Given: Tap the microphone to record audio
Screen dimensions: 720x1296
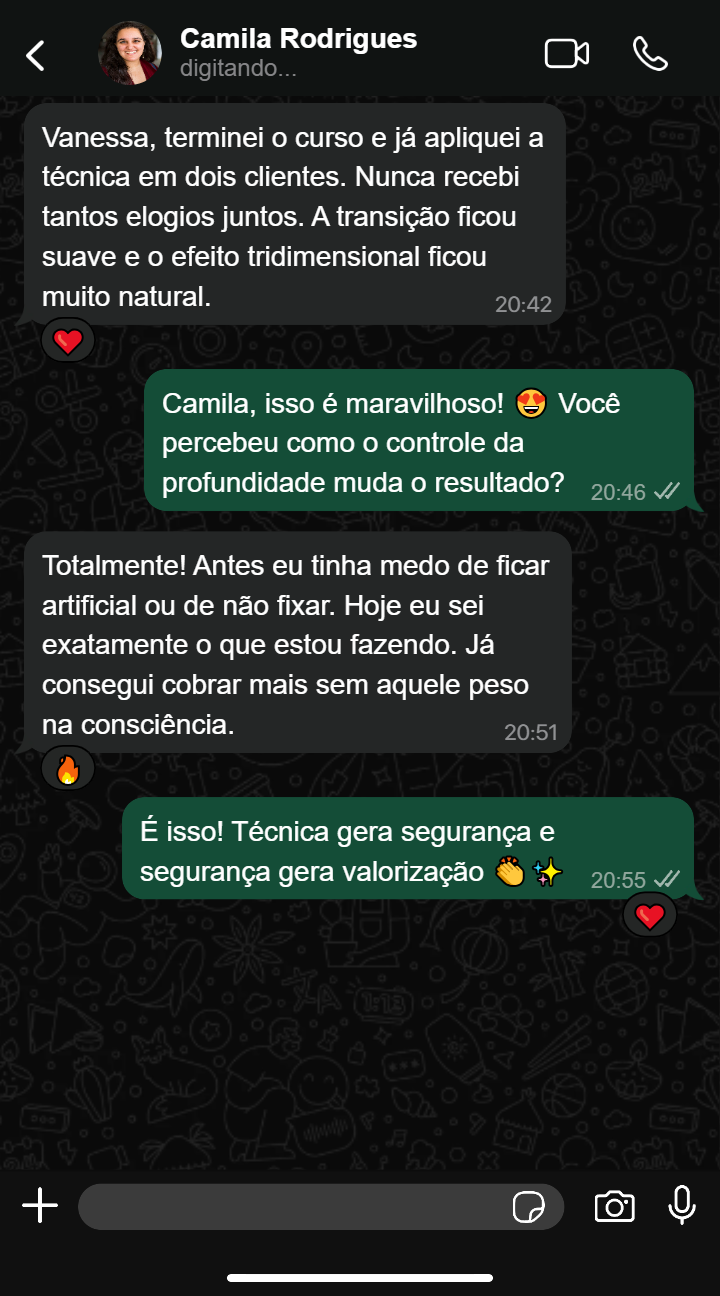Looking at the screenshot, I should click(x=682, y=1206).
